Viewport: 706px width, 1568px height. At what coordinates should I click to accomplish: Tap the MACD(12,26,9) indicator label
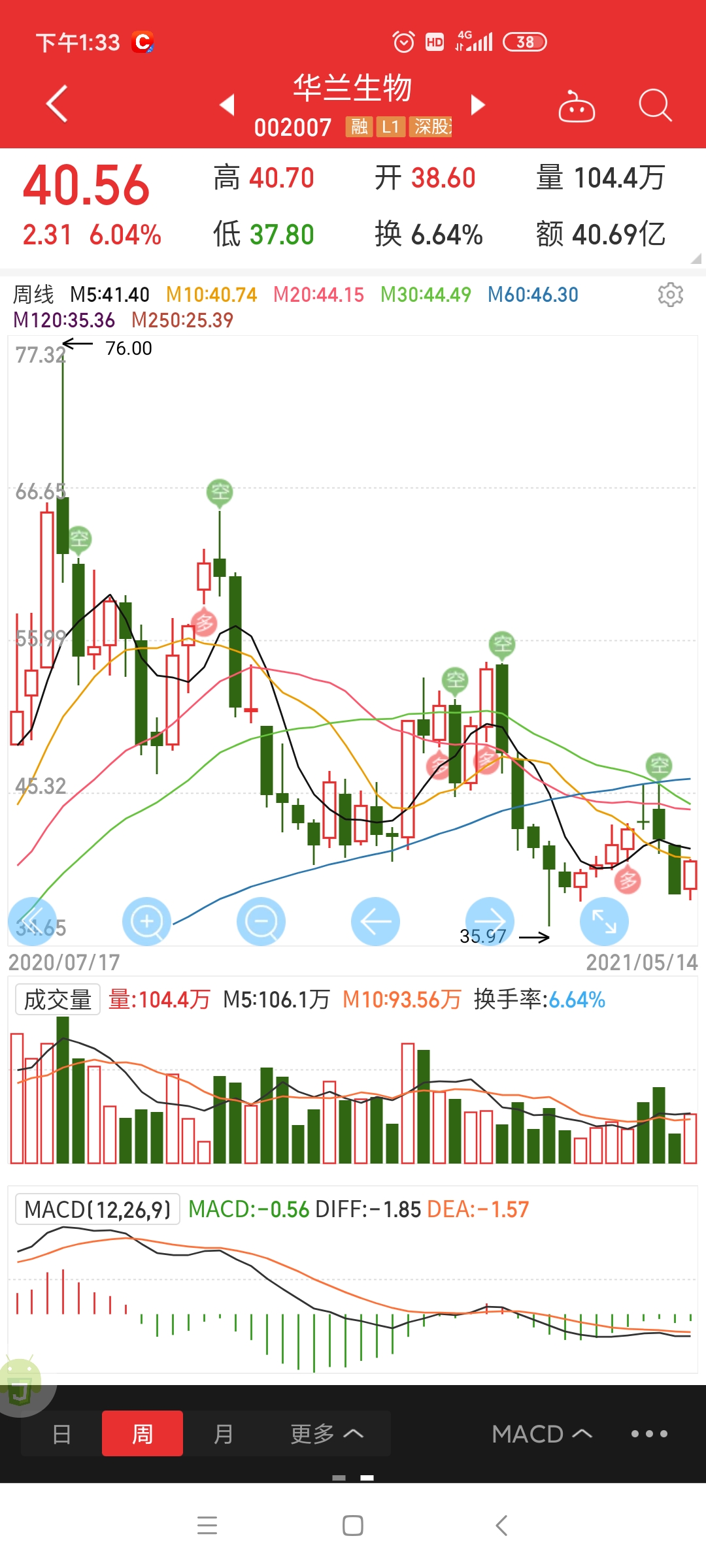(97, 1210)
